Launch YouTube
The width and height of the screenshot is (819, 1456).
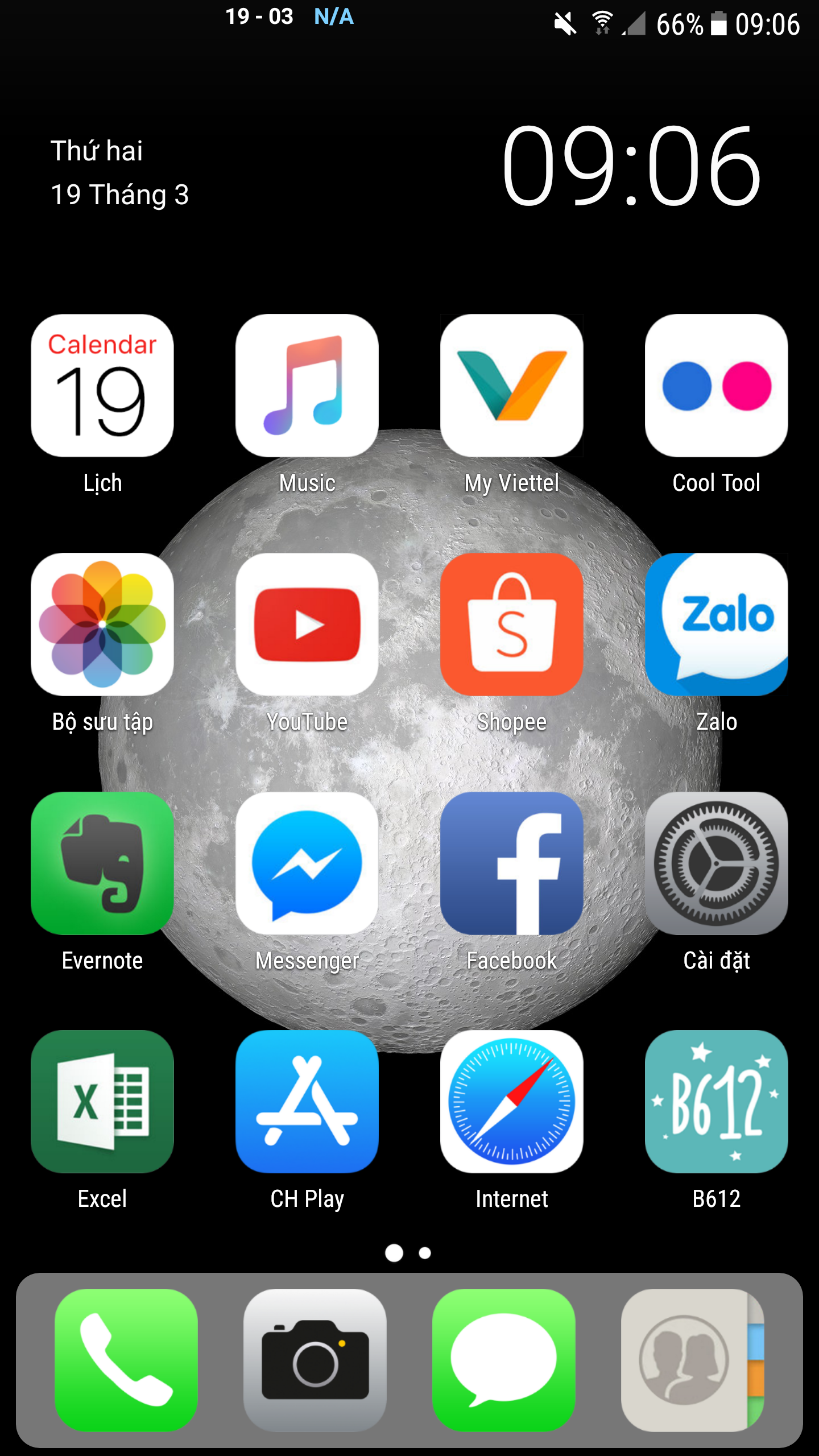pyautogui.click(x=307, y=624)
